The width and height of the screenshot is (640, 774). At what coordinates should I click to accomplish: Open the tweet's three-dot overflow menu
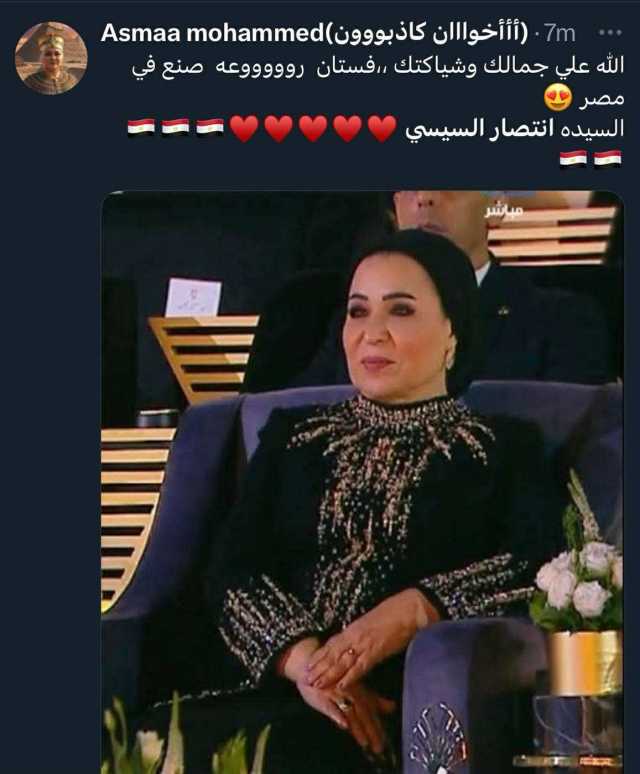[x=609, y=33]
